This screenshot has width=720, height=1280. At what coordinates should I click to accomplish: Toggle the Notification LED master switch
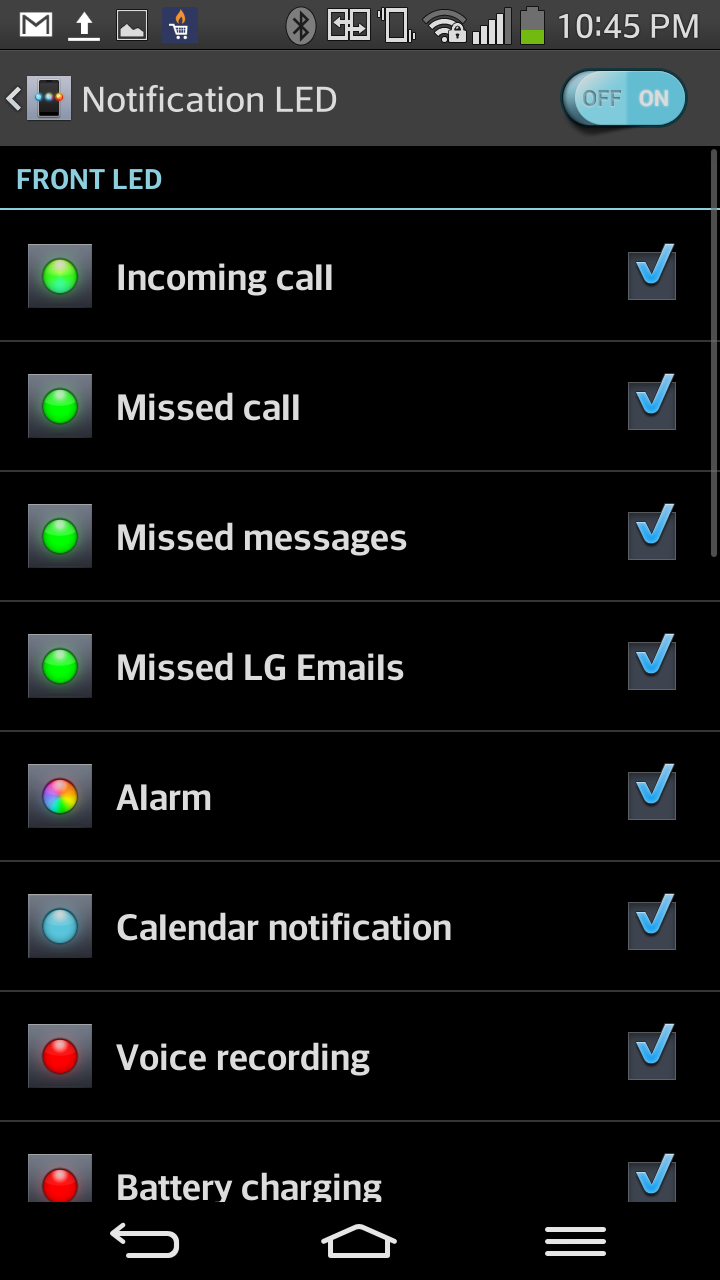click(625, 99)
